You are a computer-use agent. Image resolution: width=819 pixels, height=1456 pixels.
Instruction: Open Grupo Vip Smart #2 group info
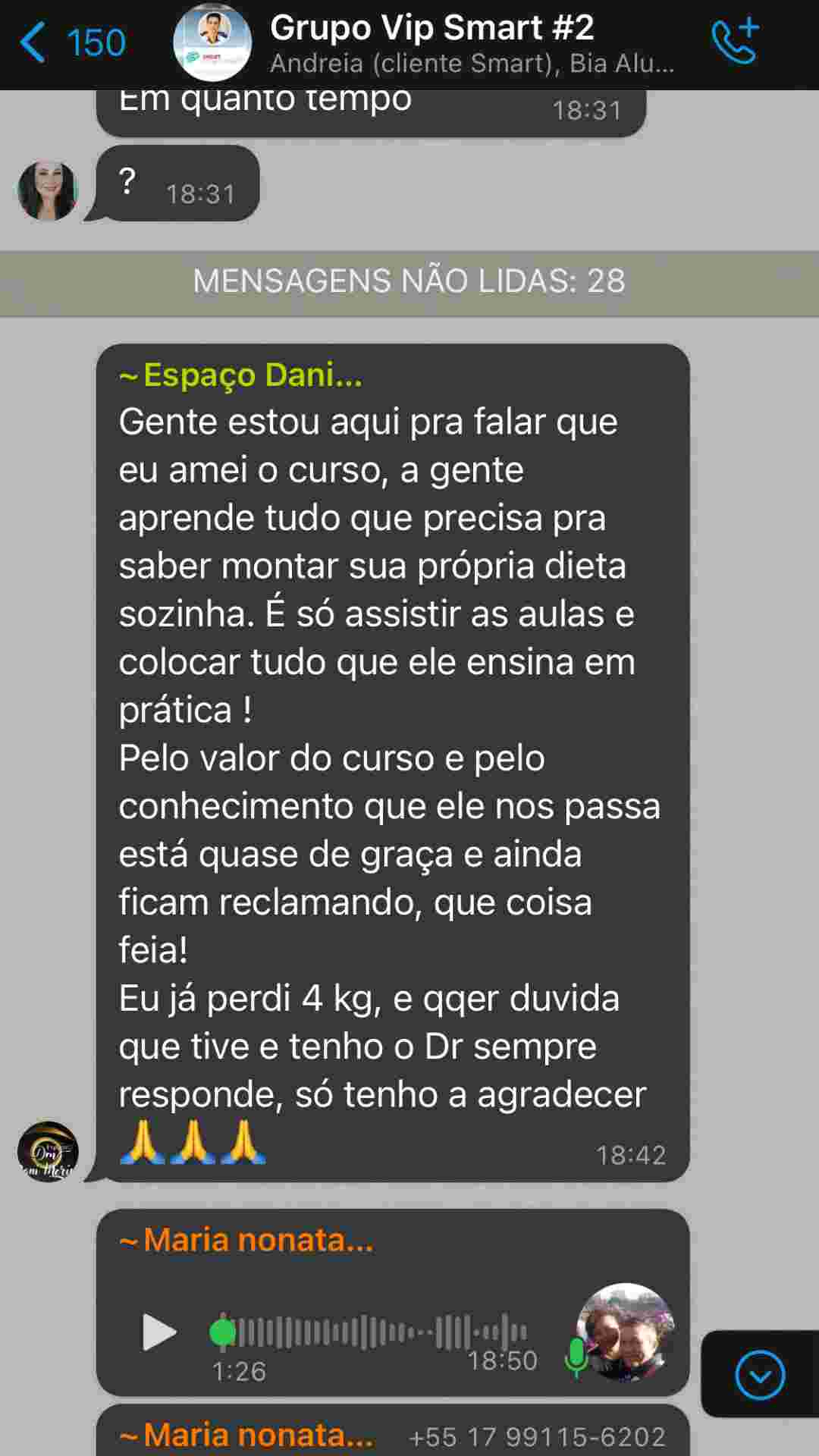[432, 42]
